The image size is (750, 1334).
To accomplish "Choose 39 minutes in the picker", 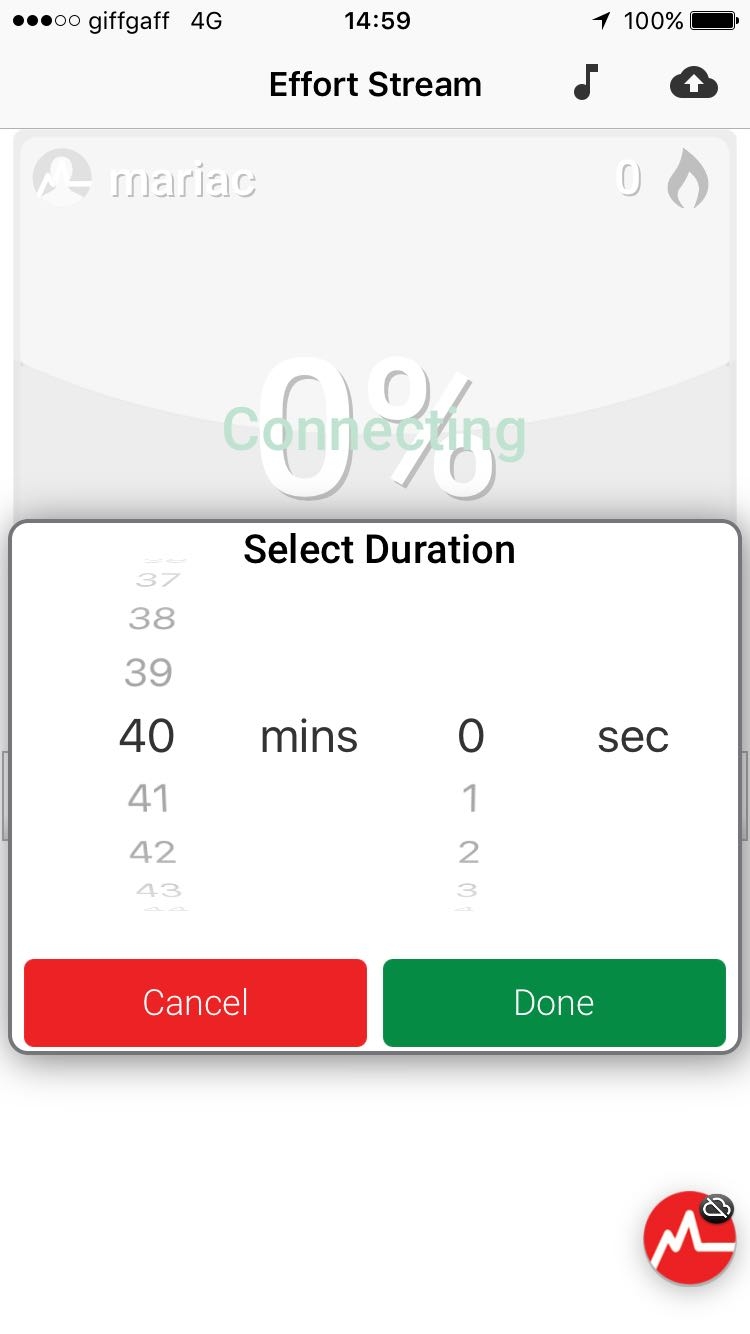I will [x=148, y=673].
